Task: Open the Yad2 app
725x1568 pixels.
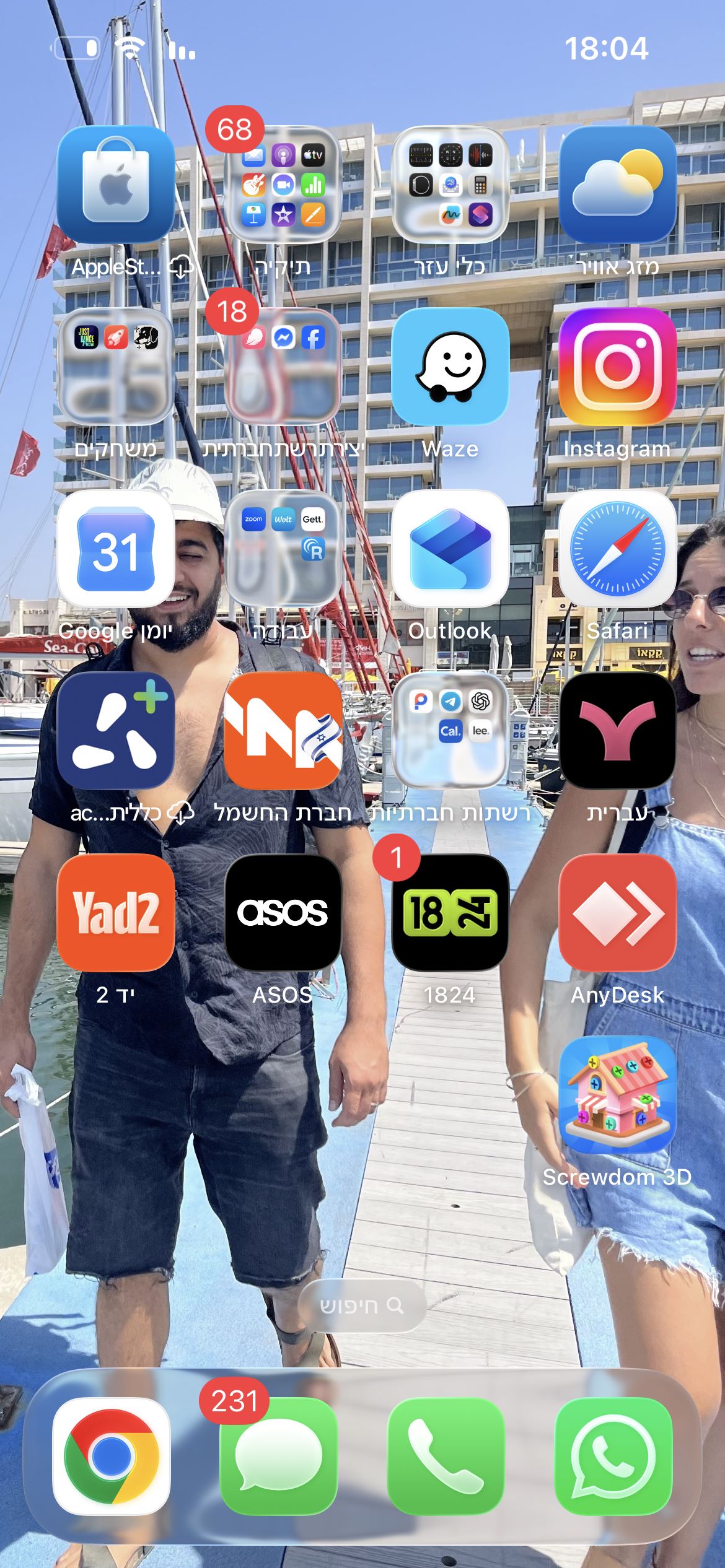Action: pos(115,912)
